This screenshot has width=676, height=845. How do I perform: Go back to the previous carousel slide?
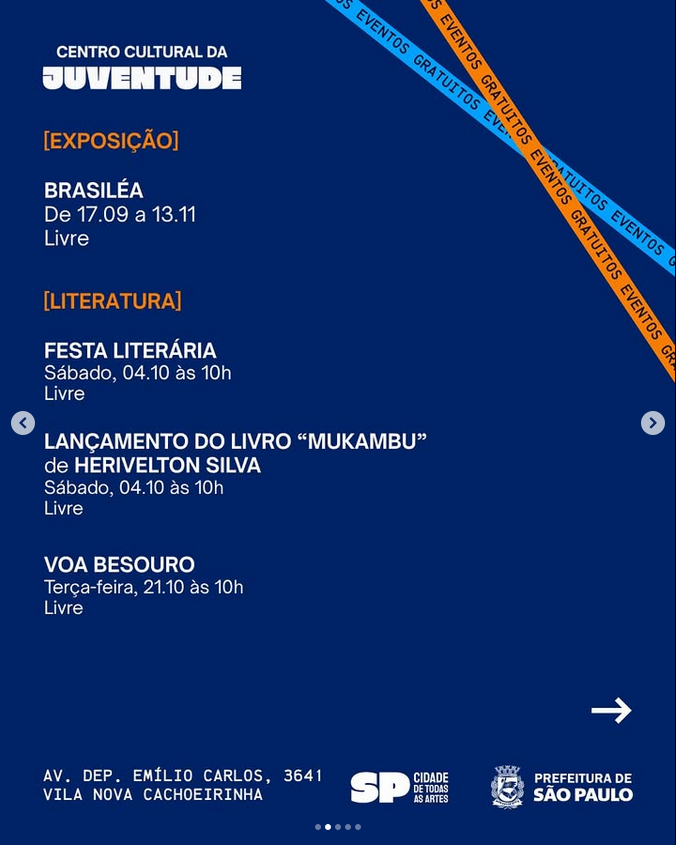point(23,423)
